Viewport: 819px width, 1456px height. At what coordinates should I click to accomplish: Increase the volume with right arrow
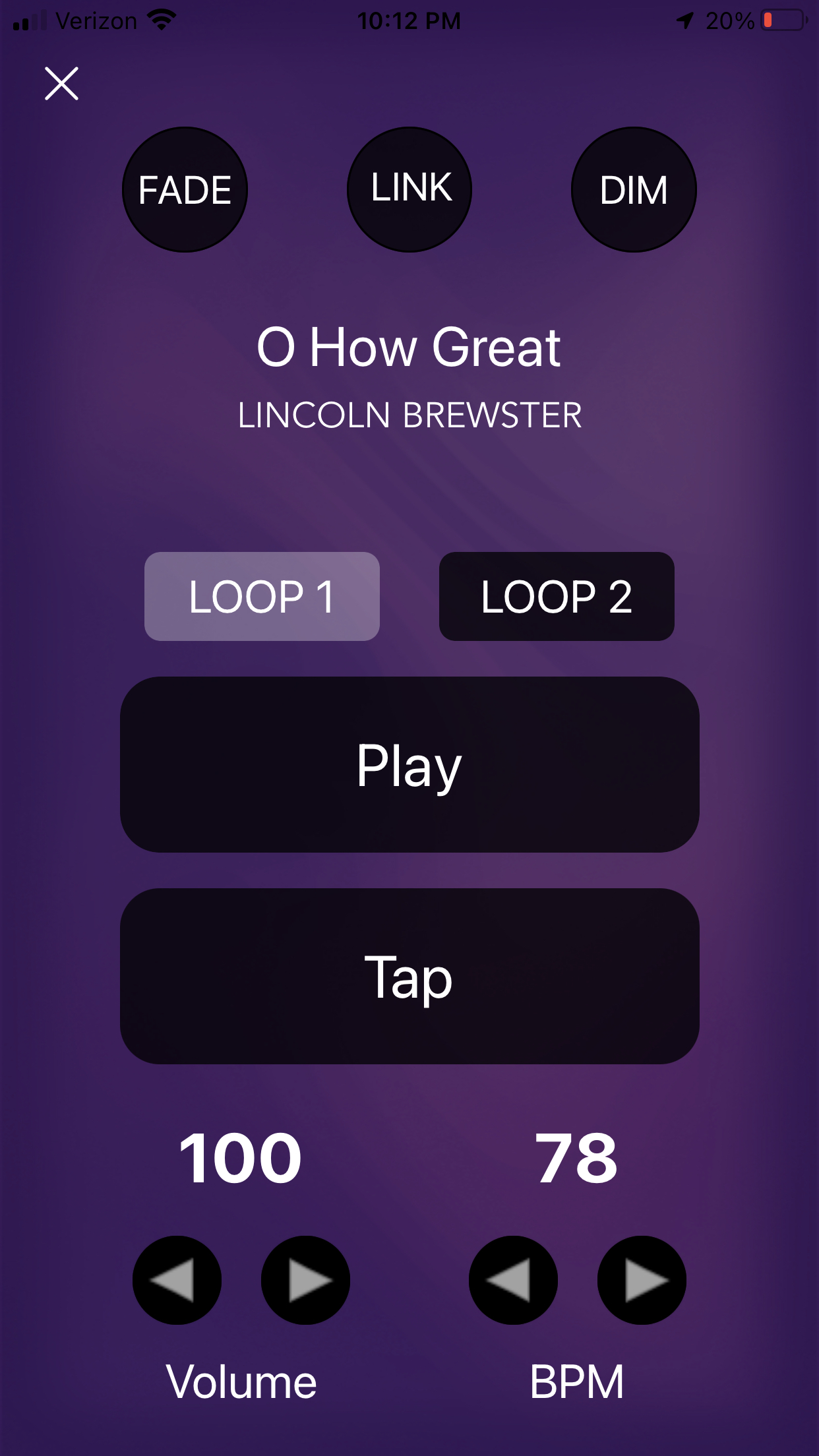pyautogui.click(x=306, y=1280)
